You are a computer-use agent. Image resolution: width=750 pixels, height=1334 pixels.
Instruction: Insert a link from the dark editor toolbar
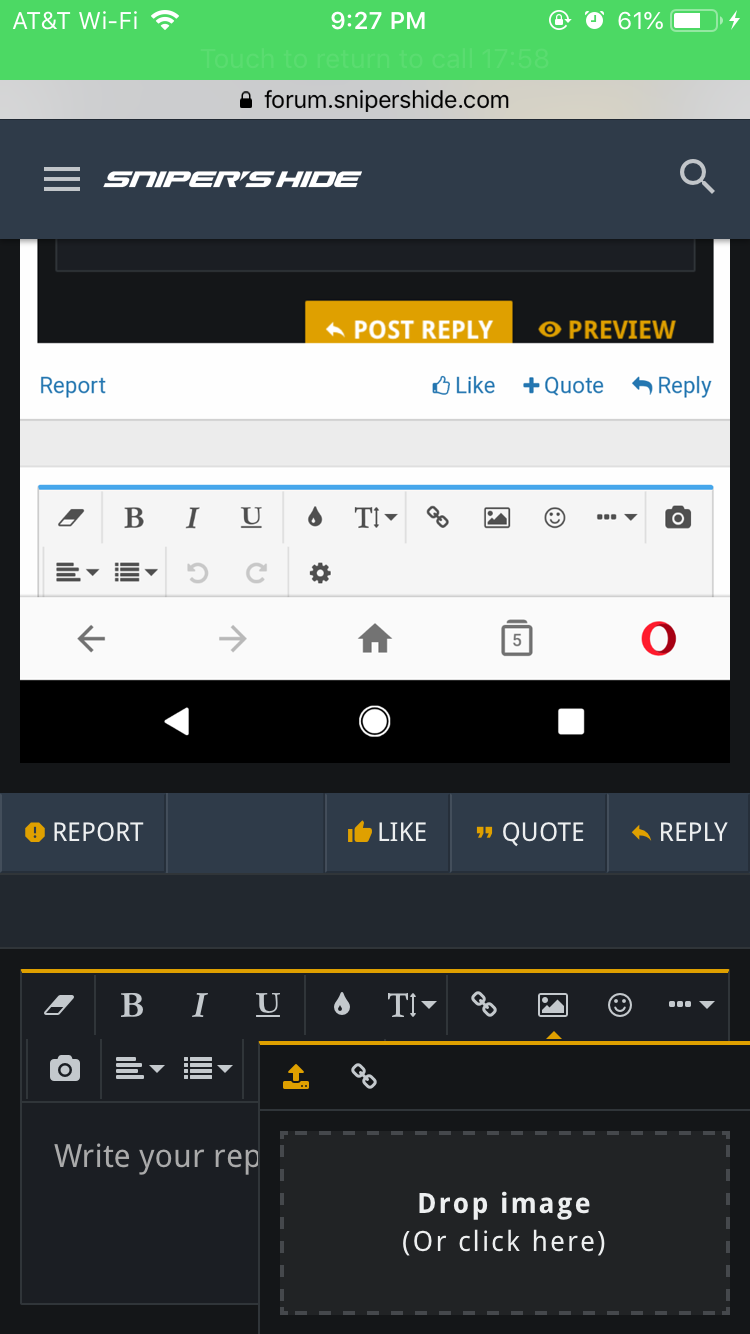[x=484, y=1004]
